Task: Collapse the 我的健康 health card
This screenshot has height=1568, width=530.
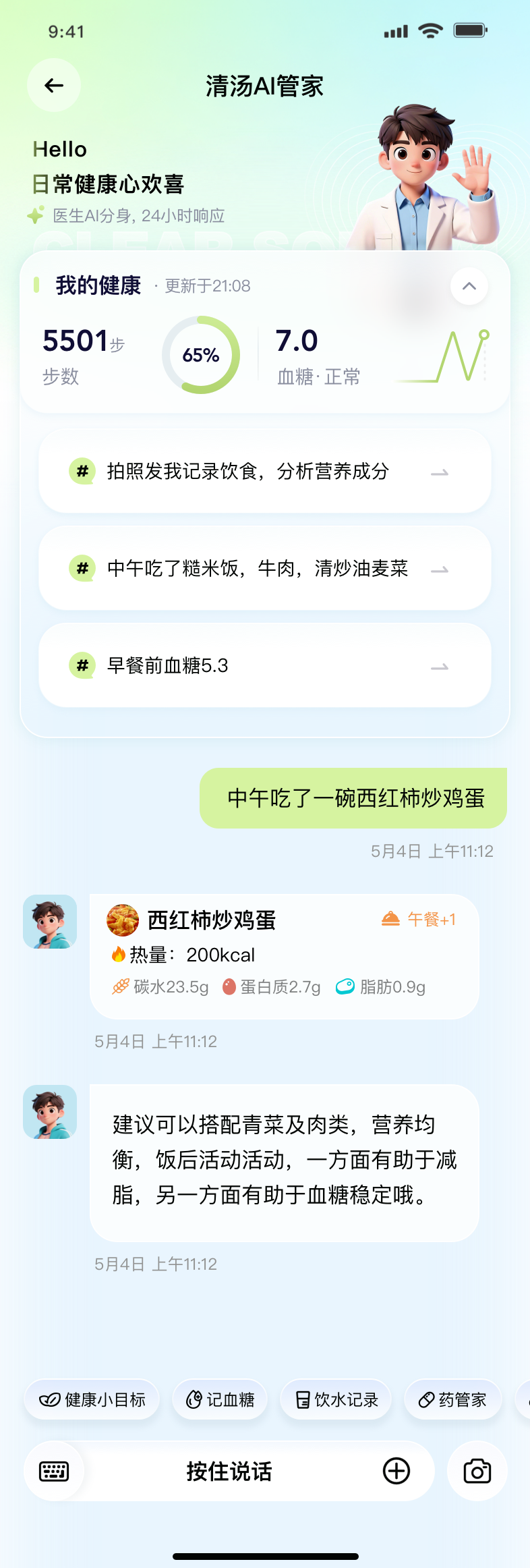Action: [x=470, y=286]
